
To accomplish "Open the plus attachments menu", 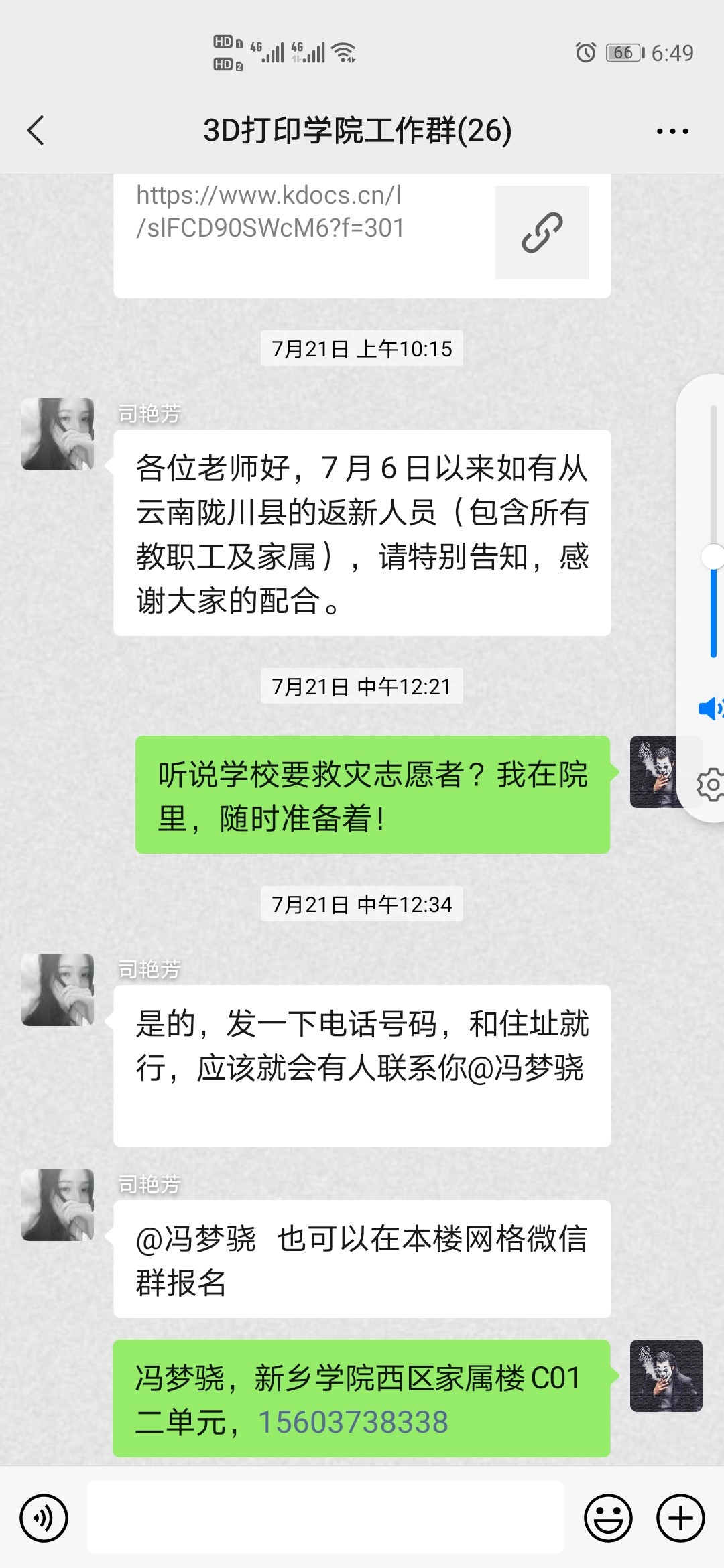I will point(680,1518).
